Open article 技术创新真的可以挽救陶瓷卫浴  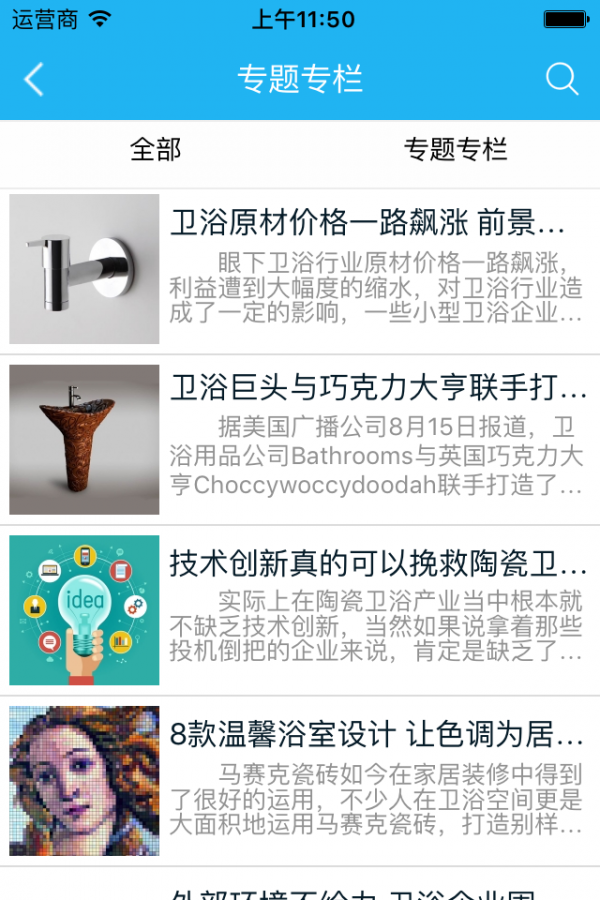[x=378, y=564]
